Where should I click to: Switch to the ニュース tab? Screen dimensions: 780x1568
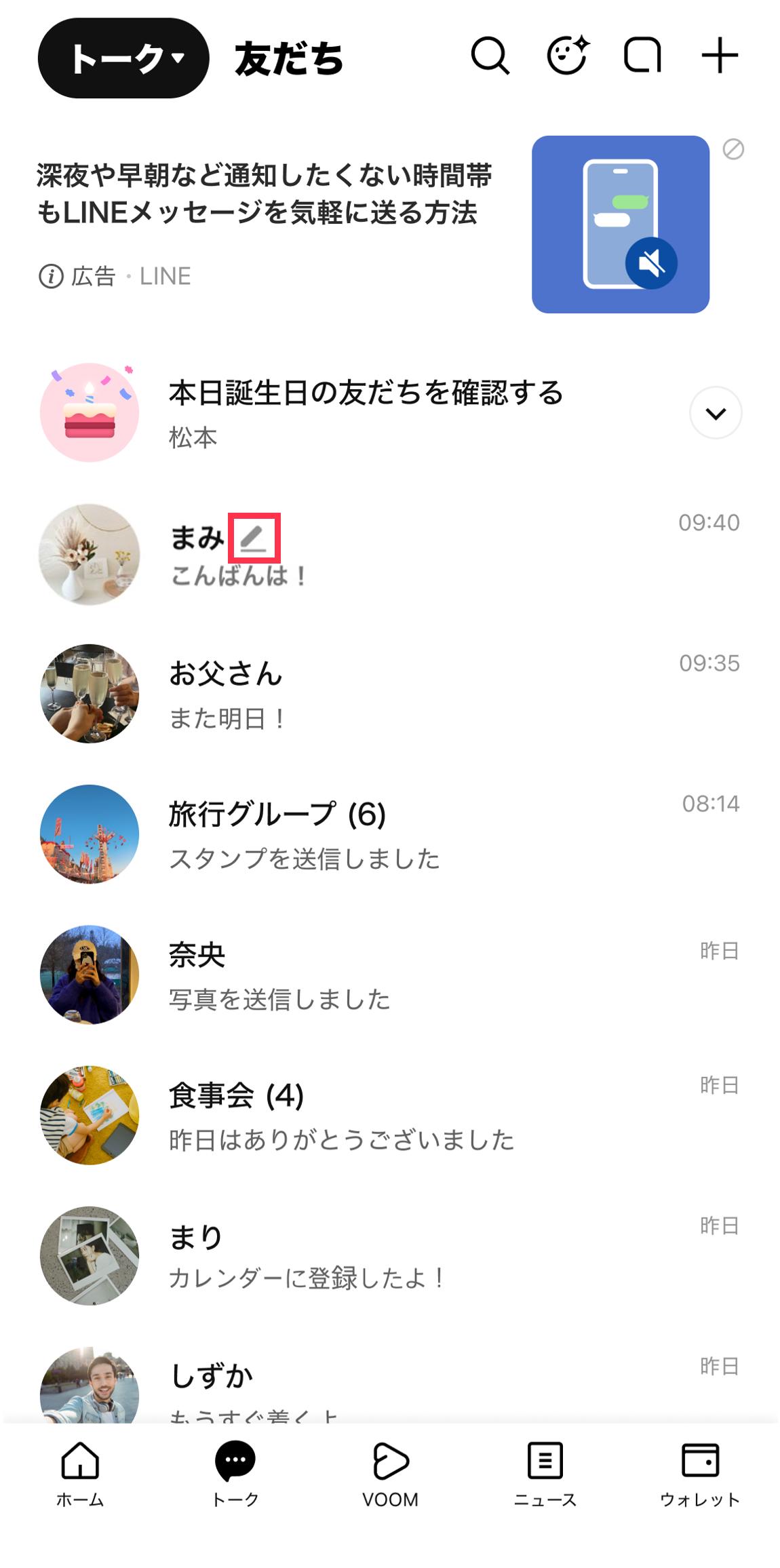545,1473
